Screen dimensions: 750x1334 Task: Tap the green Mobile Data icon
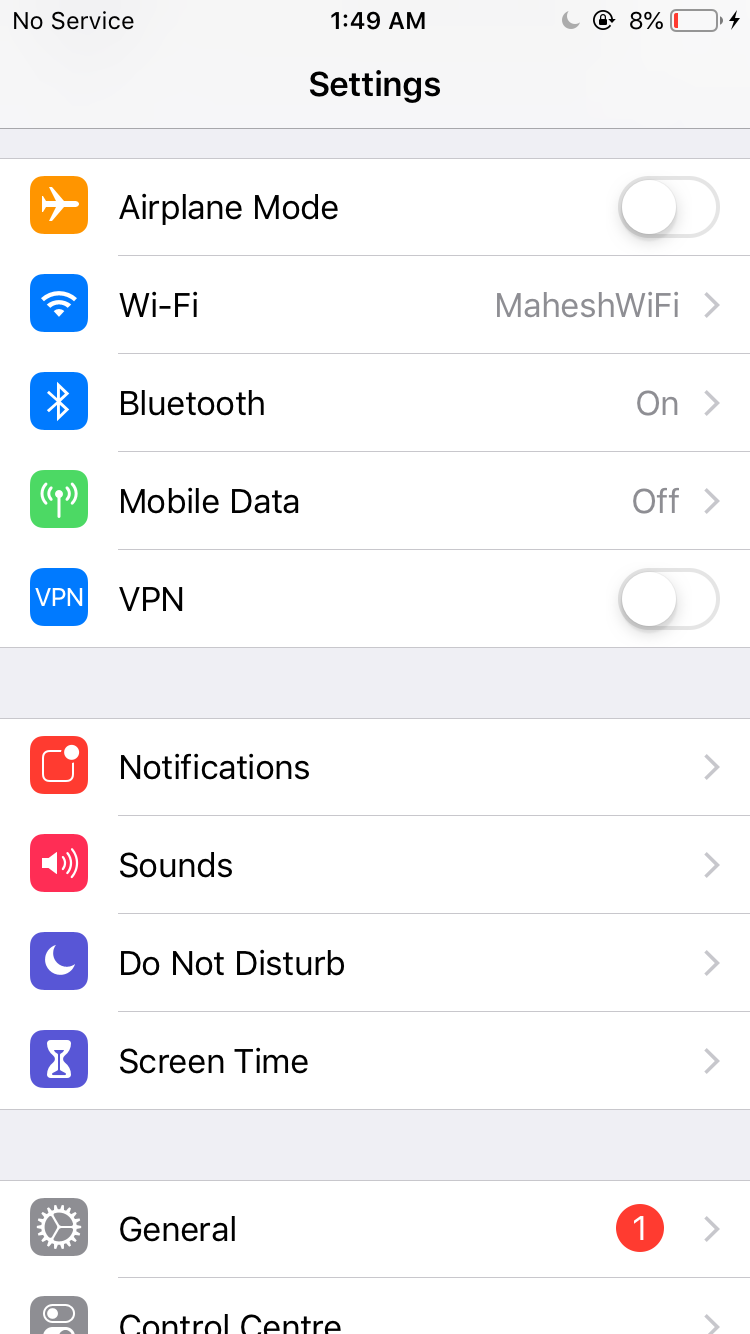pos(58,499)
